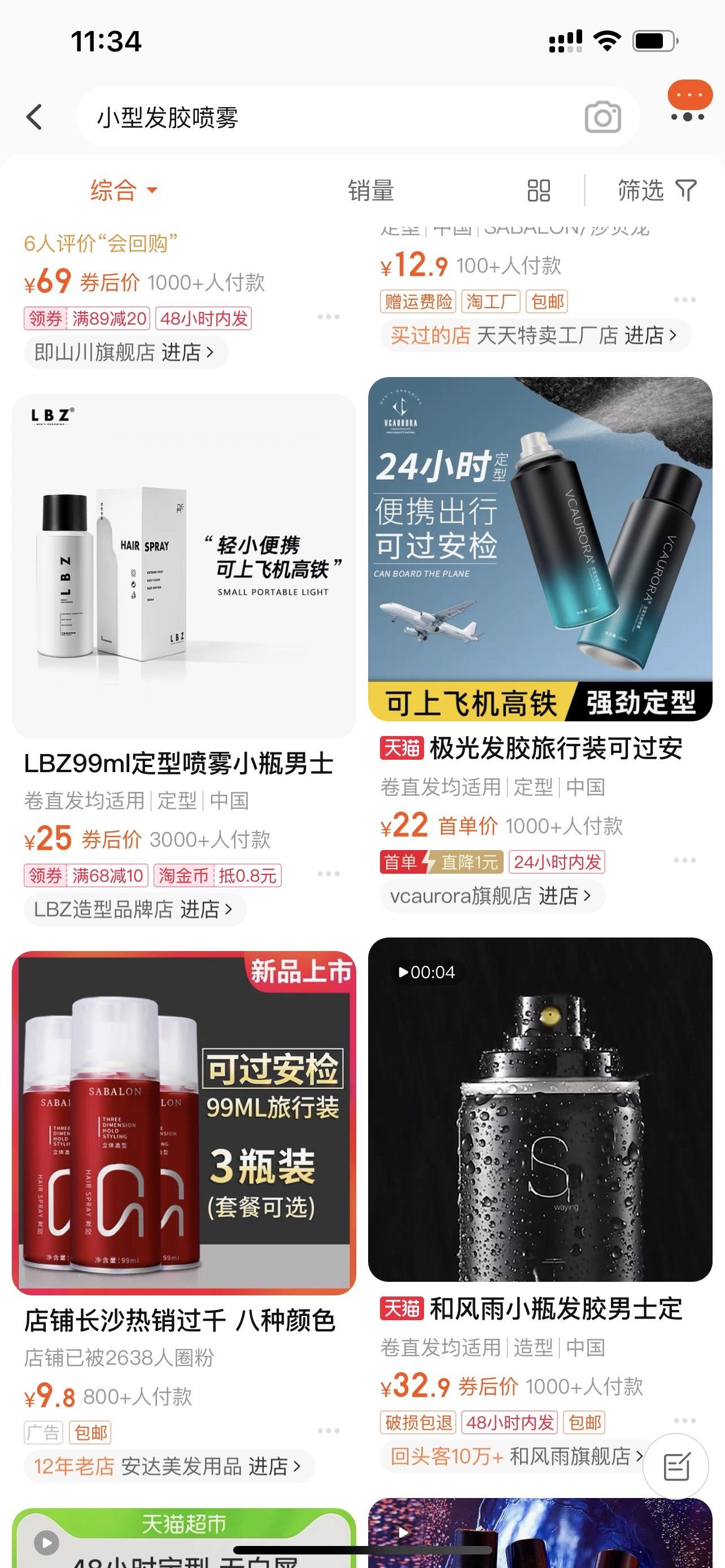Switch the results layout view
725x1568 pixels.
tap(539, 191)
